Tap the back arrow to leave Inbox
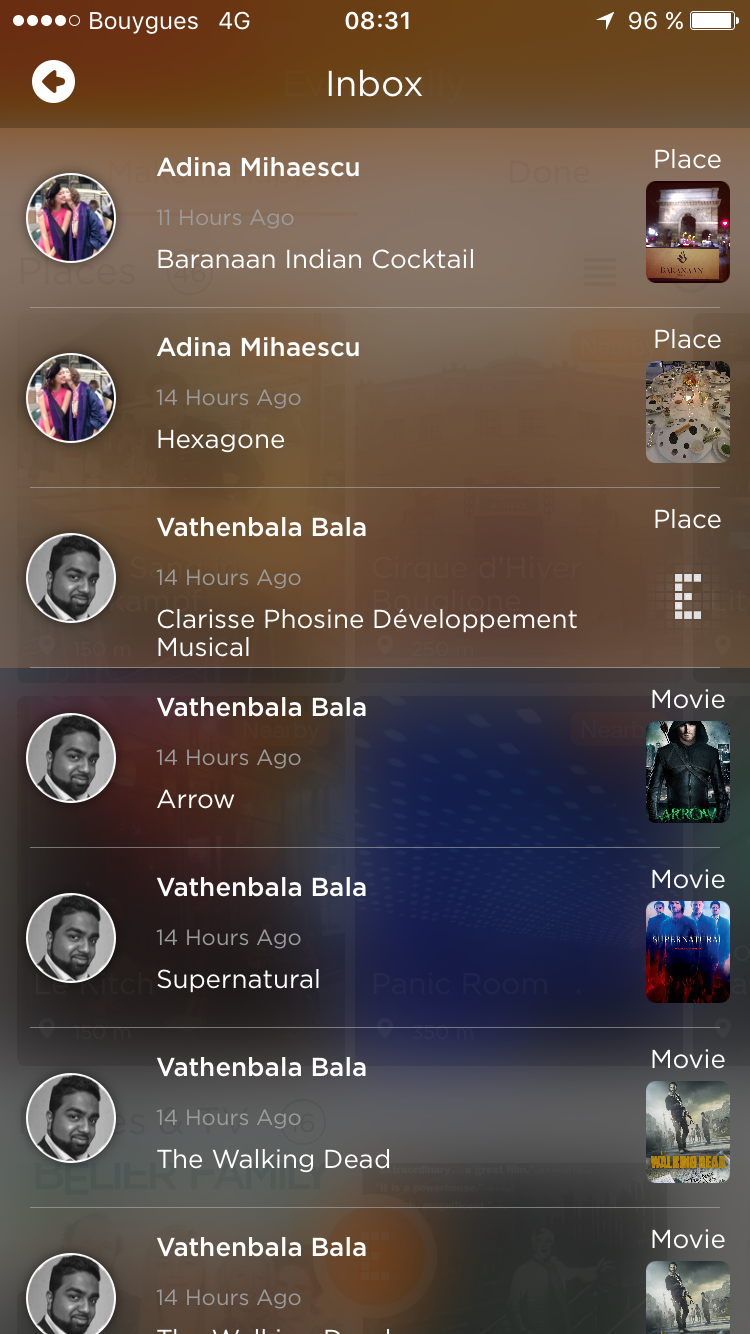The image size is (750, 1334). pyautogui.click(x=53, y=81)
